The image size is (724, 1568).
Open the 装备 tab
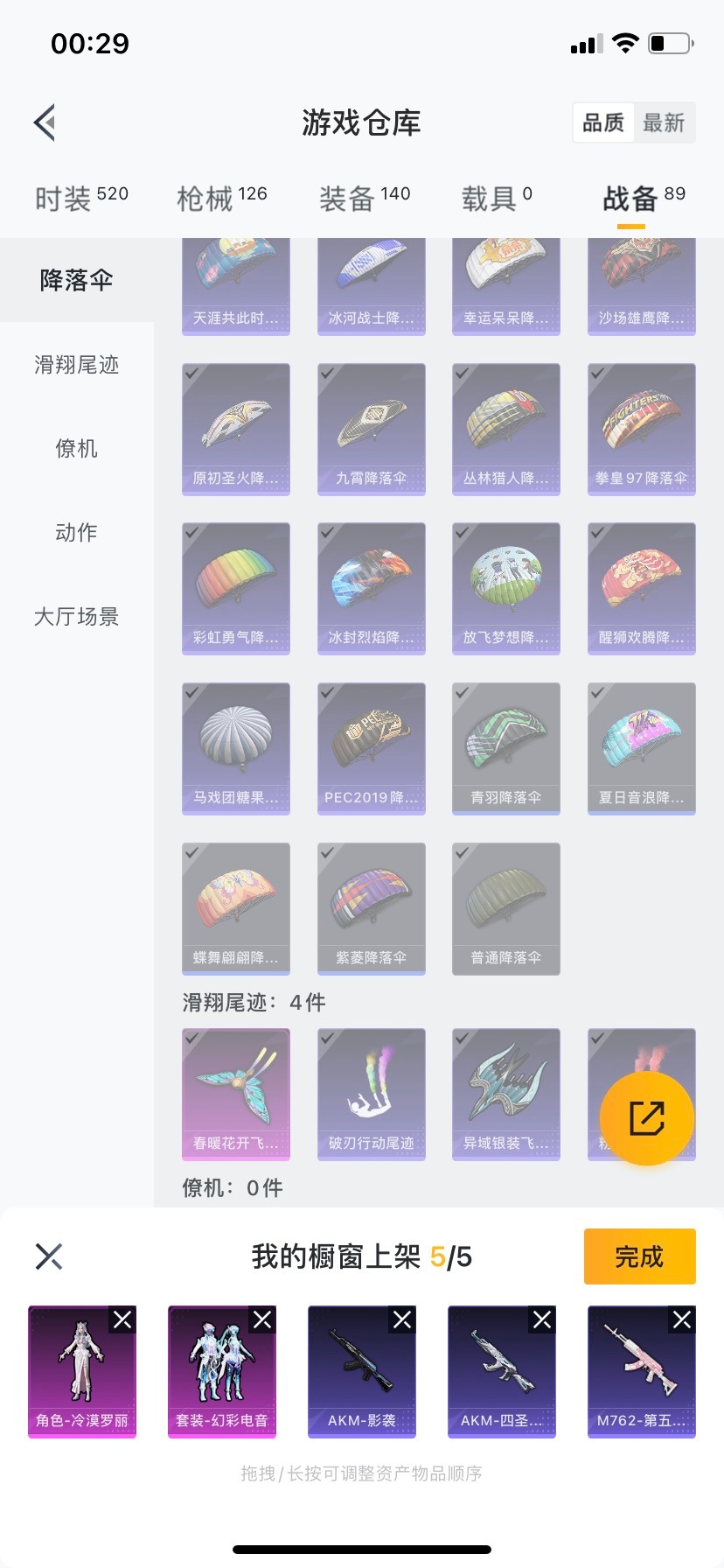[364, 198]
